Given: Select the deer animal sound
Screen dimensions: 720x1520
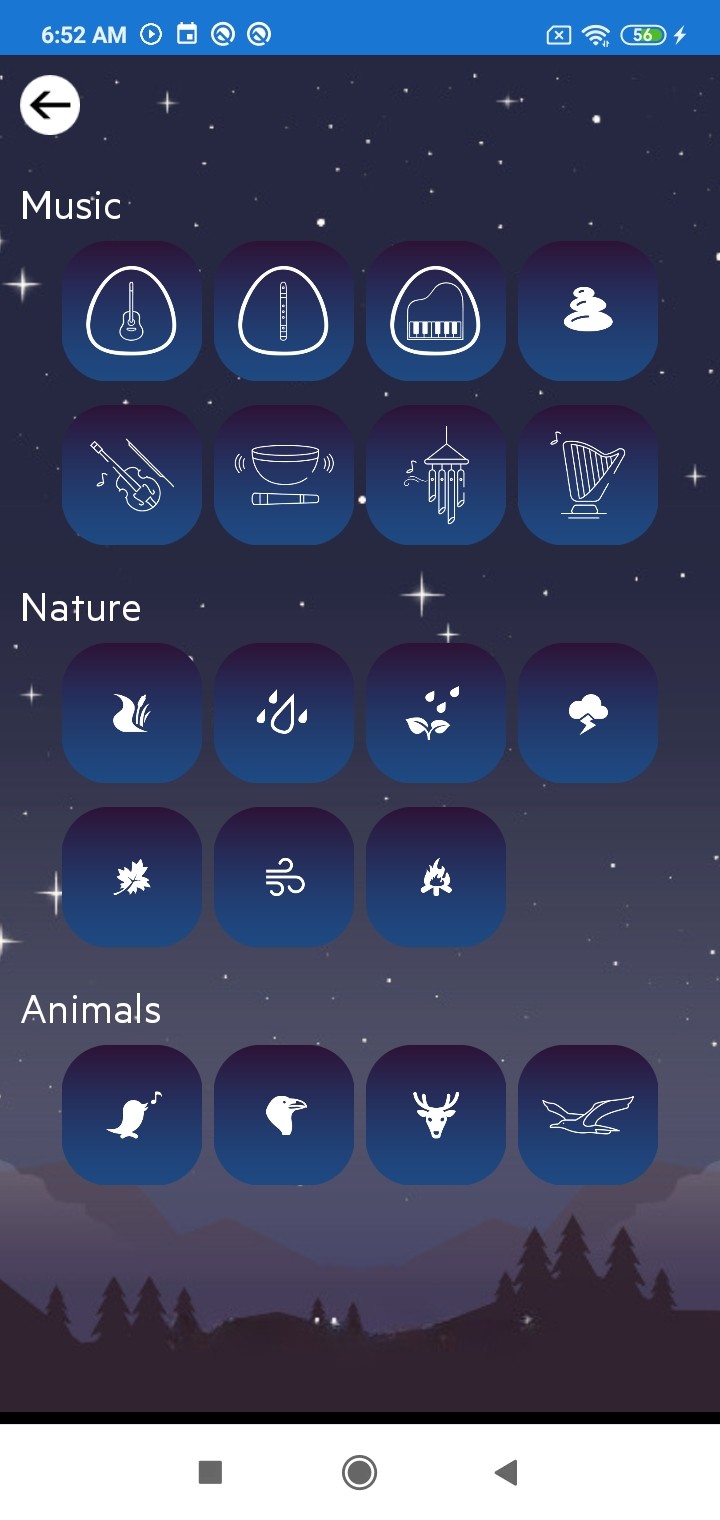Looking at the screenshot, I should click(436, 1115).
